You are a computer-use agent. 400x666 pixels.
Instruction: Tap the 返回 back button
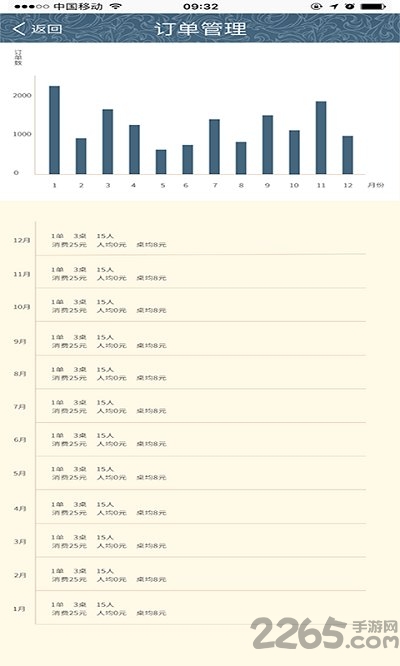(x=37, y=28)
